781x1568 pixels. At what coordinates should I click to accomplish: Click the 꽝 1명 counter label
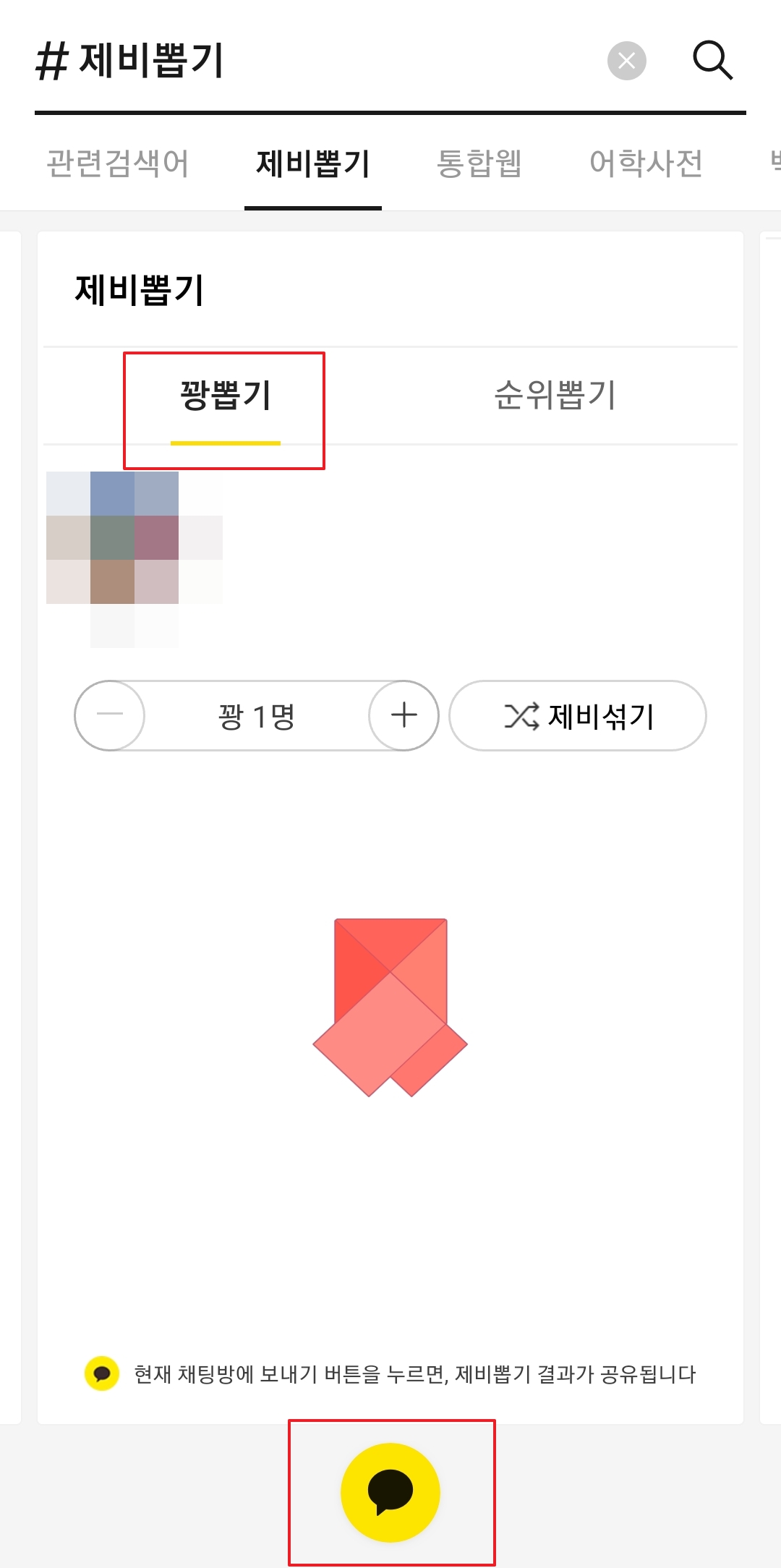click(256, 715)
